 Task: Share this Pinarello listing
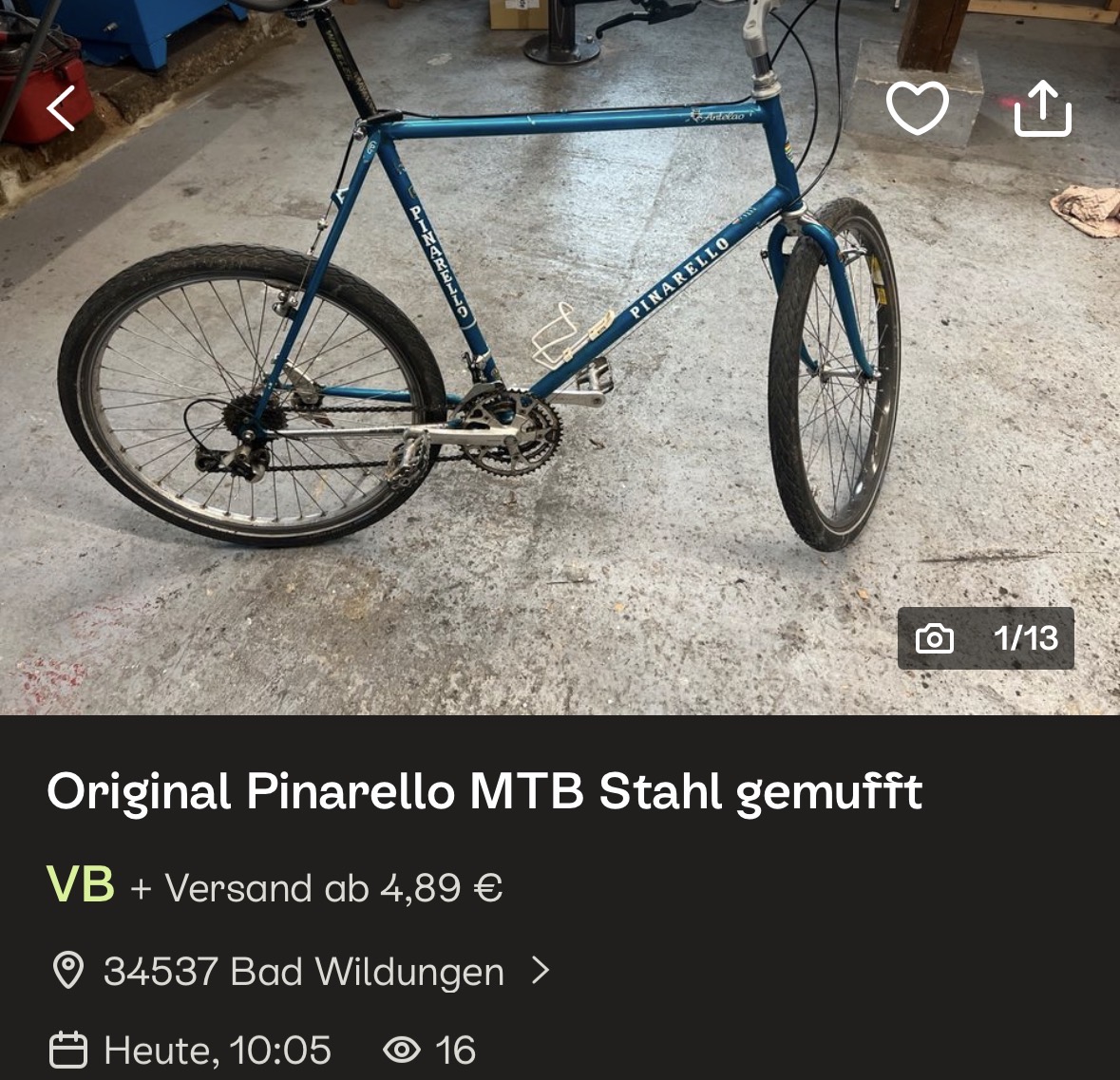(x=1042, y=108)
